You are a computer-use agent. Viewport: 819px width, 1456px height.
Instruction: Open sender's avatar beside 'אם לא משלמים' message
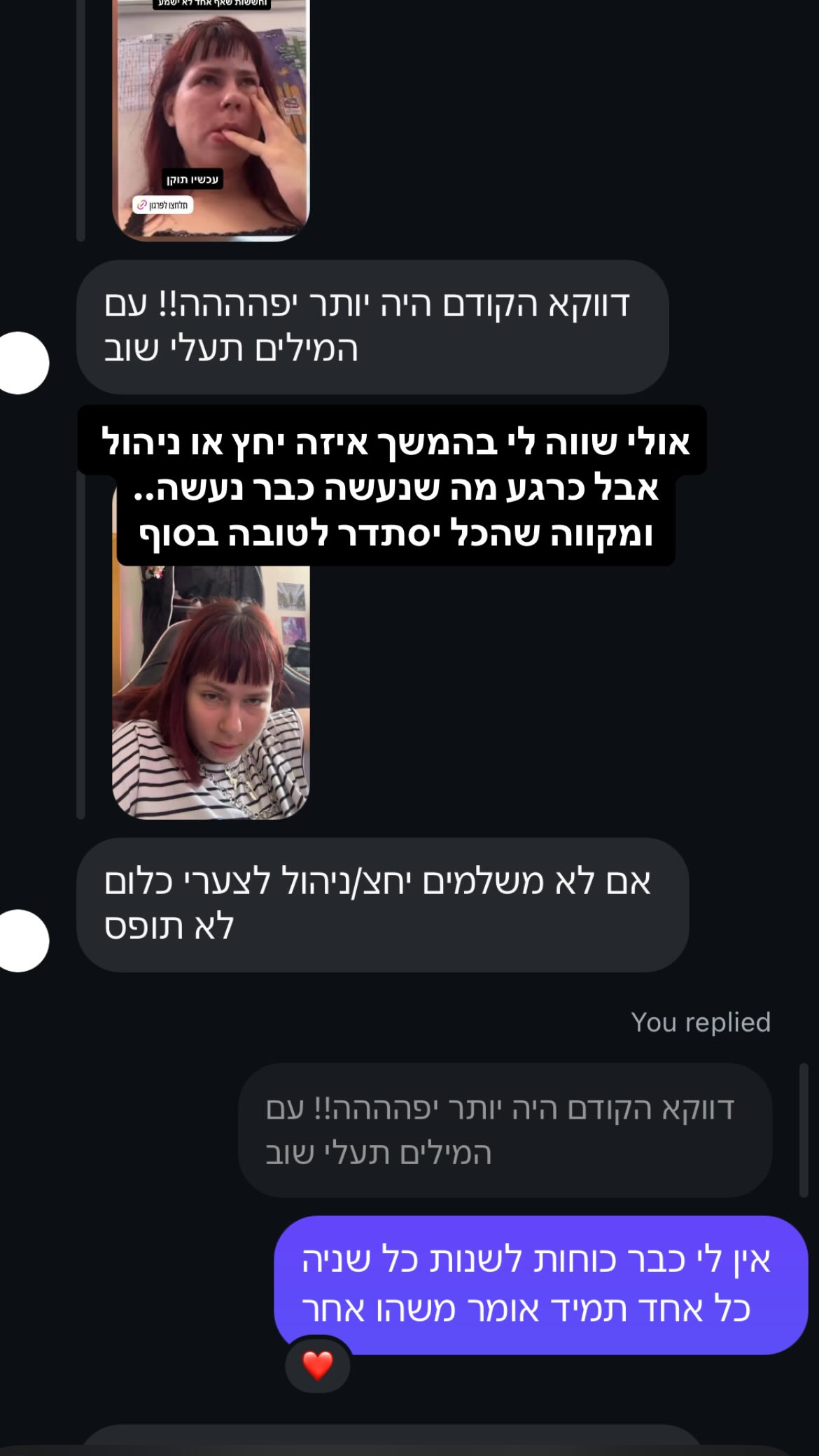pos(21,940)
